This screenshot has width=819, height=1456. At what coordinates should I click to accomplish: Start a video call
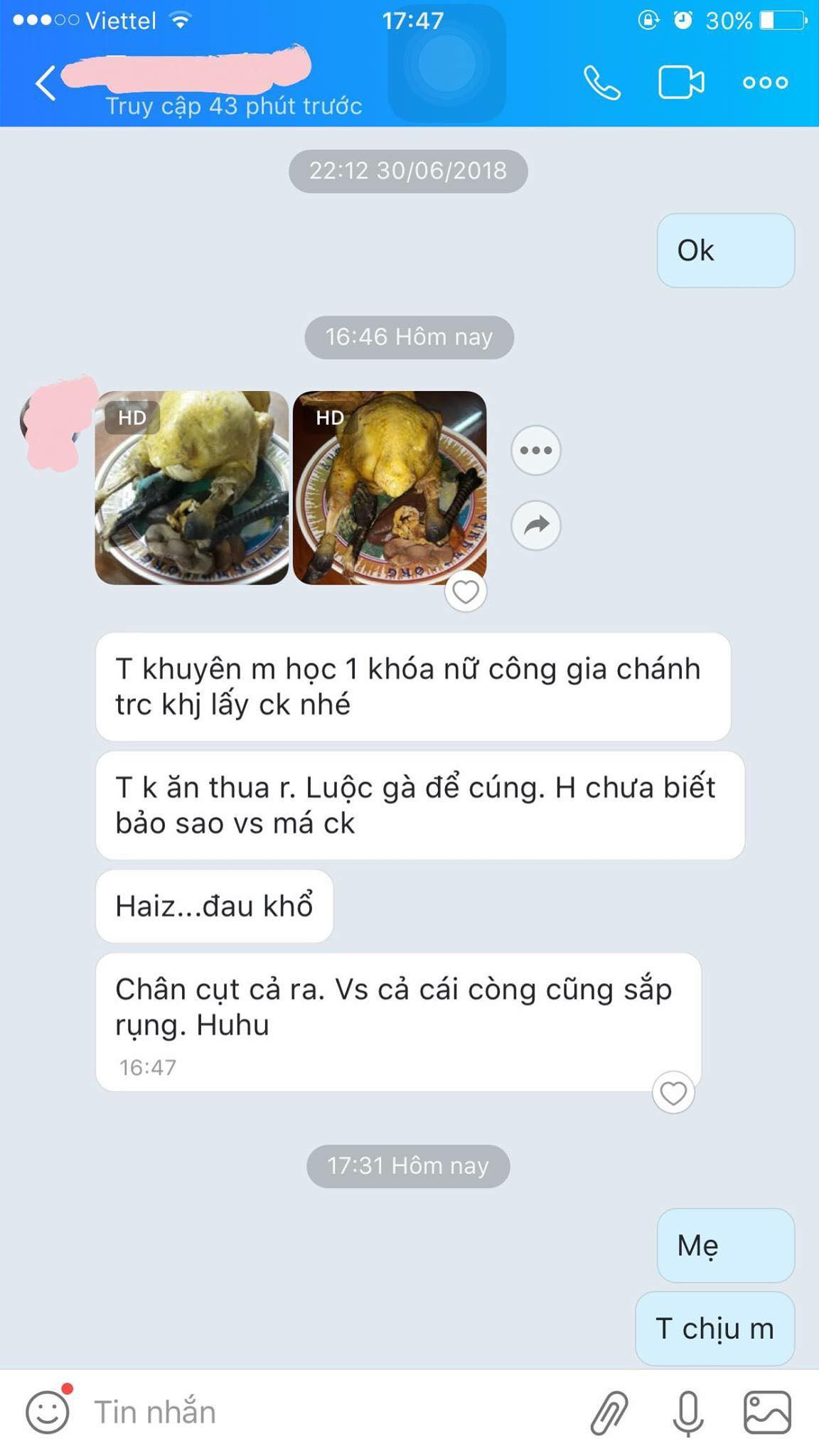[x=681, y=82]
